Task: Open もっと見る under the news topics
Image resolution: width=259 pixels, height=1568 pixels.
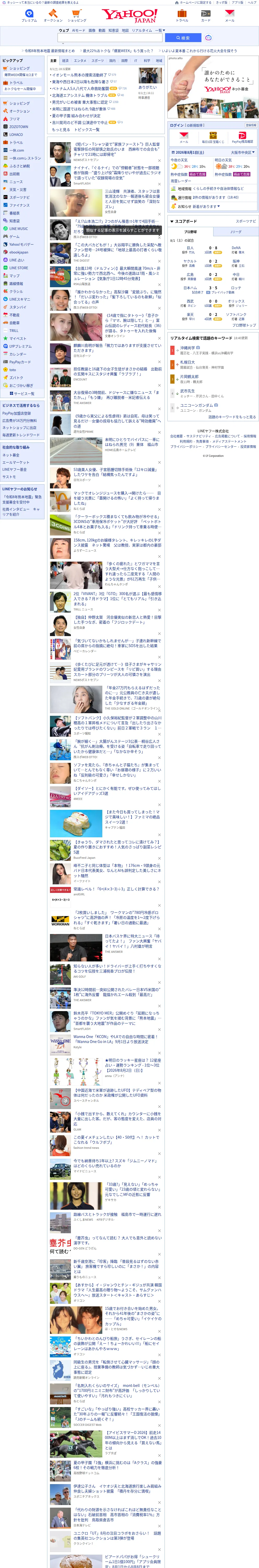Action: click(x=61, y=130)
